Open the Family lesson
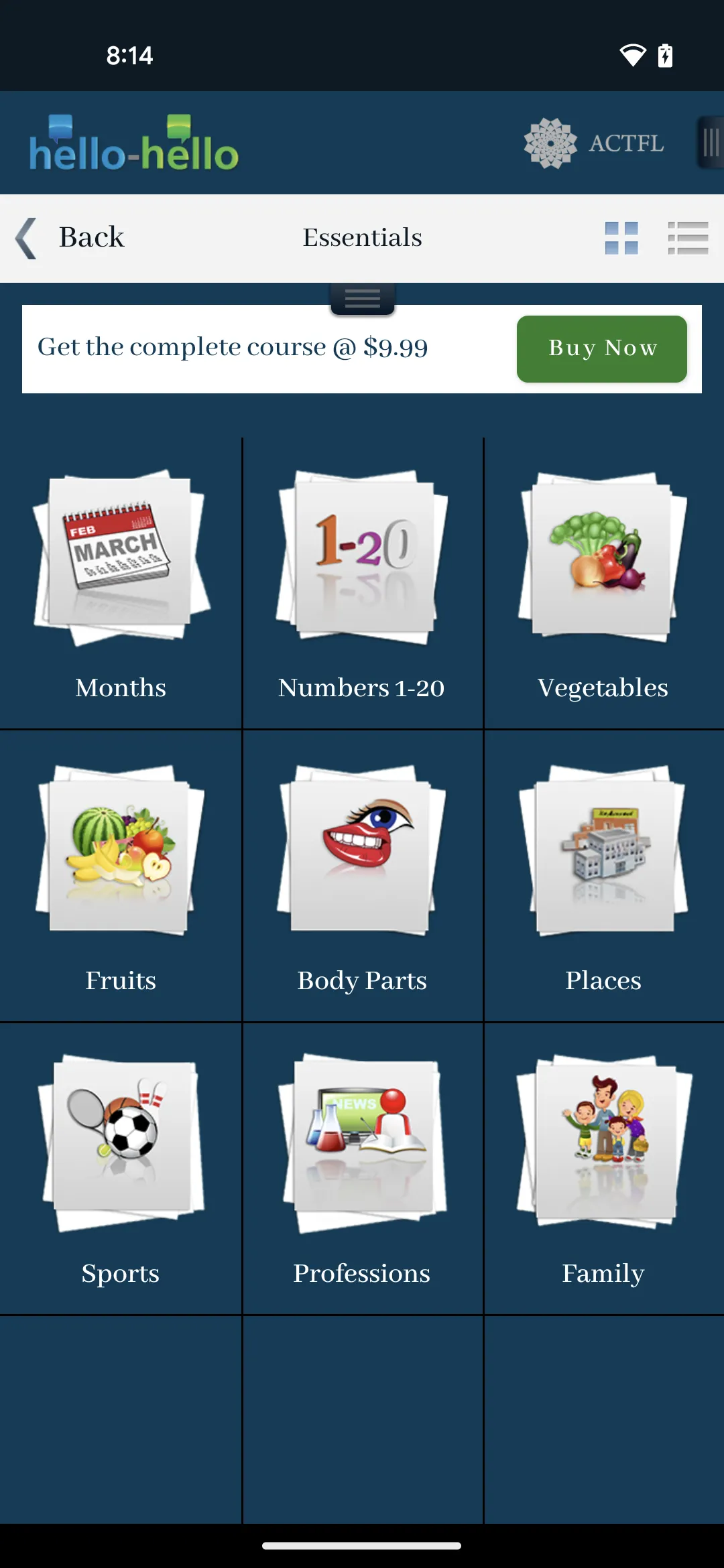The height and width of the screenshot is (1568, 724). pos(603,1169)
